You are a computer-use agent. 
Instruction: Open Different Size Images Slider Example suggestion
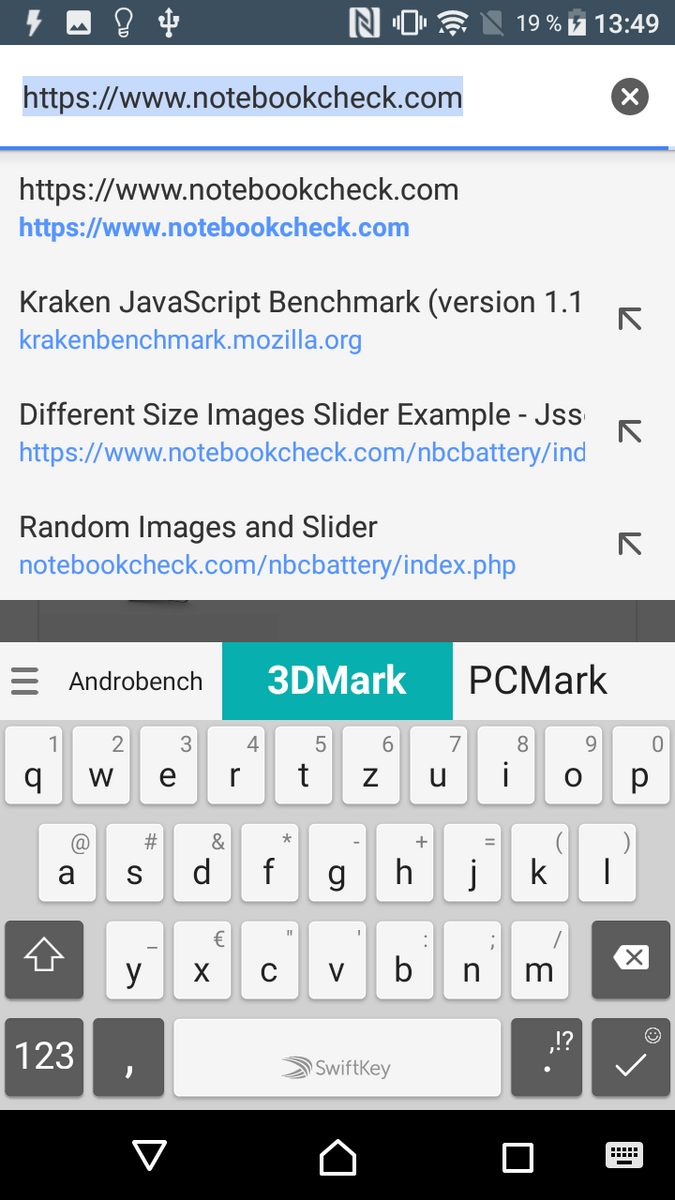coord(300,432)
